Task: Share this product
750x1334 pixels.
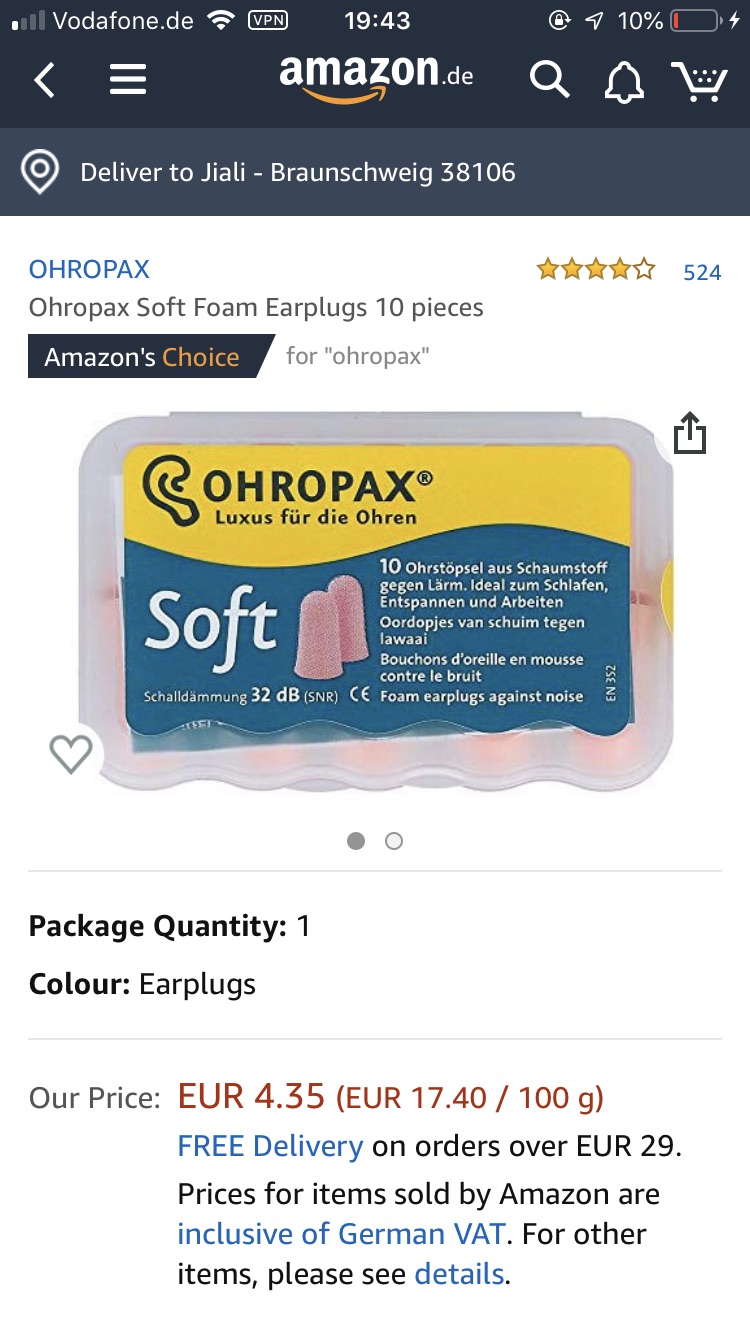Action: pos(689,435)
